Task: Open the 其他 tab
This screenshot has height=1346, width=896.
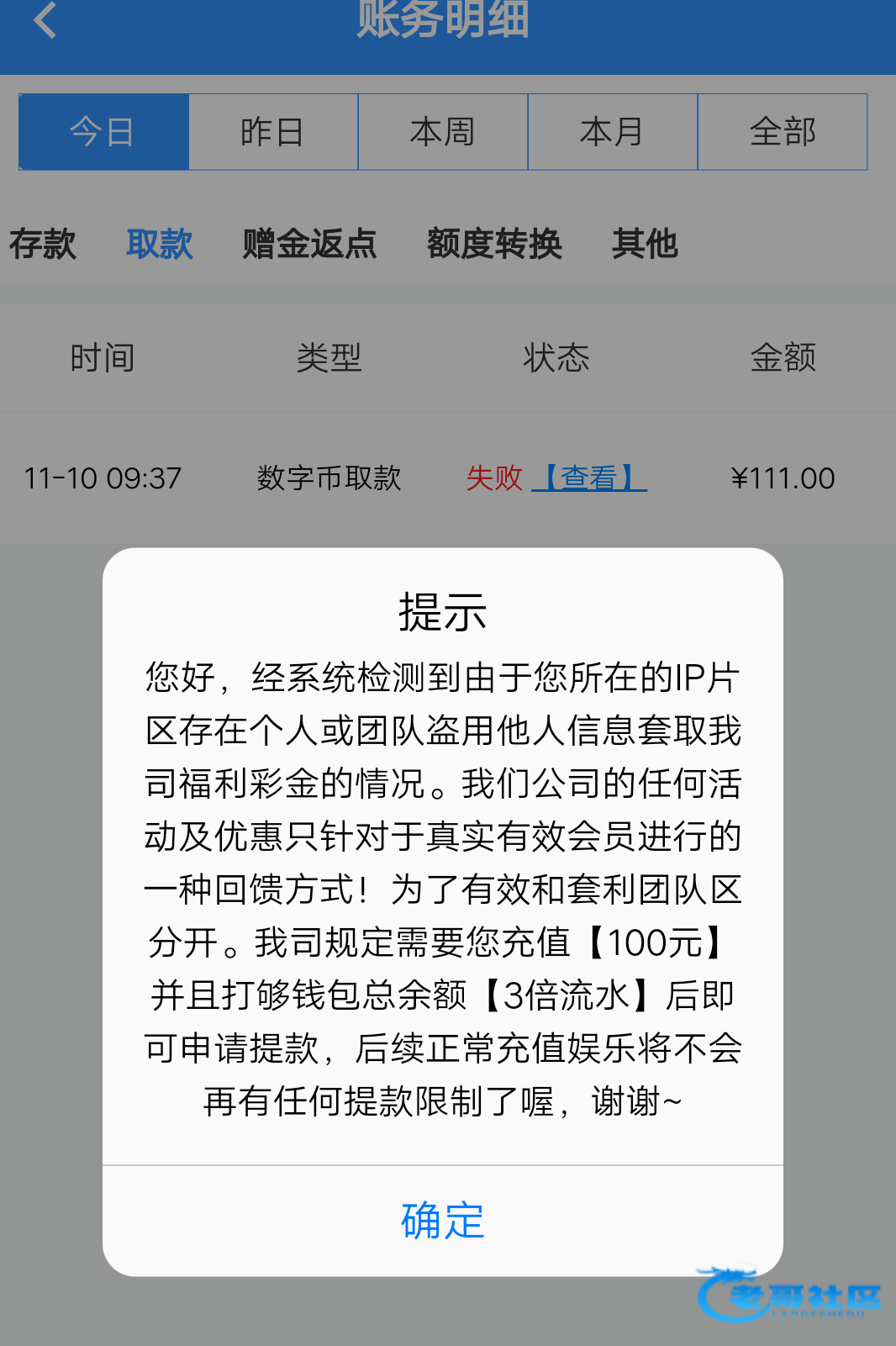Action: click(645, 244)
